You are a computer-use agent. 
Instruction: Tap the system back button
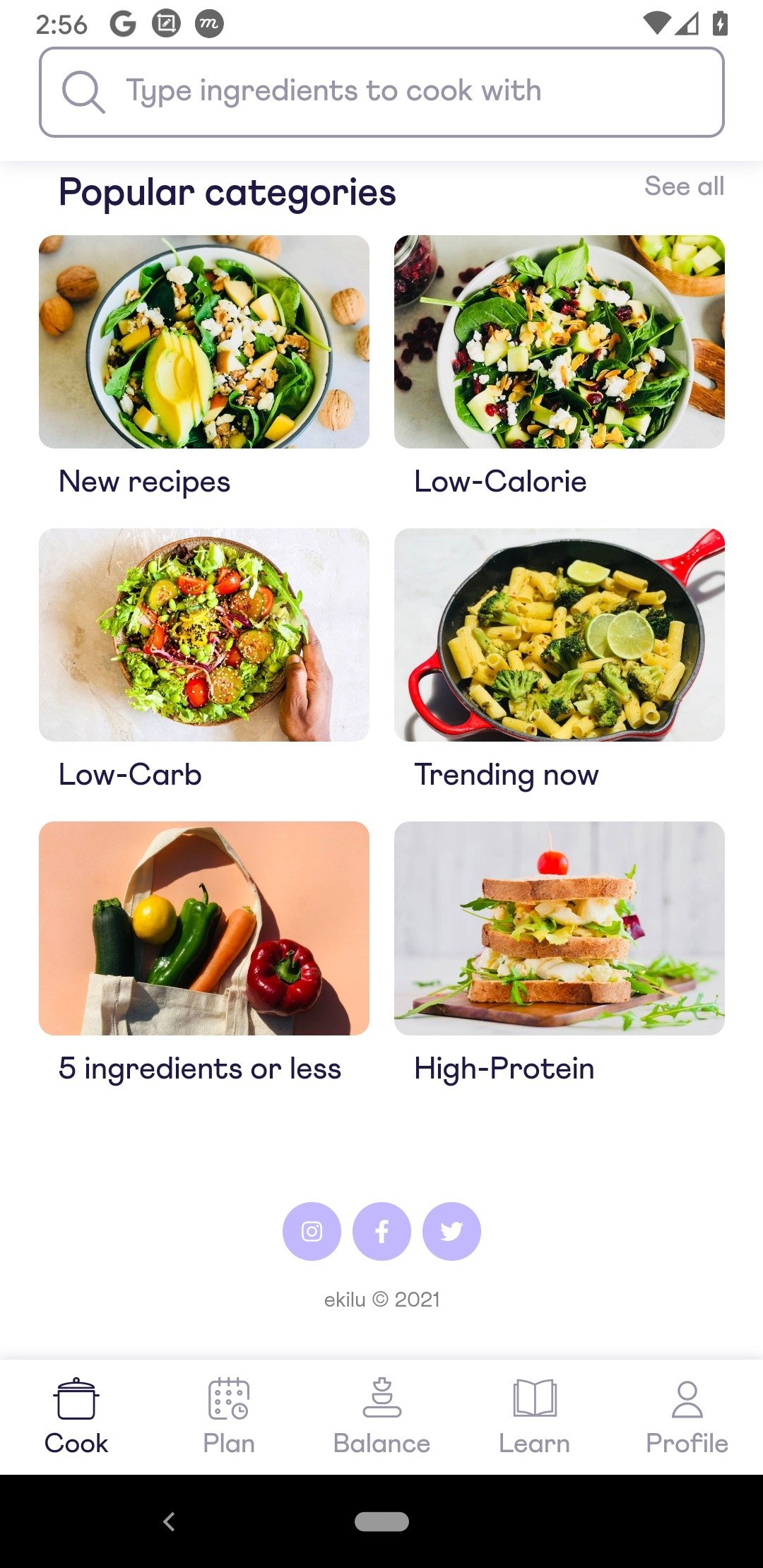(169, 1521)
